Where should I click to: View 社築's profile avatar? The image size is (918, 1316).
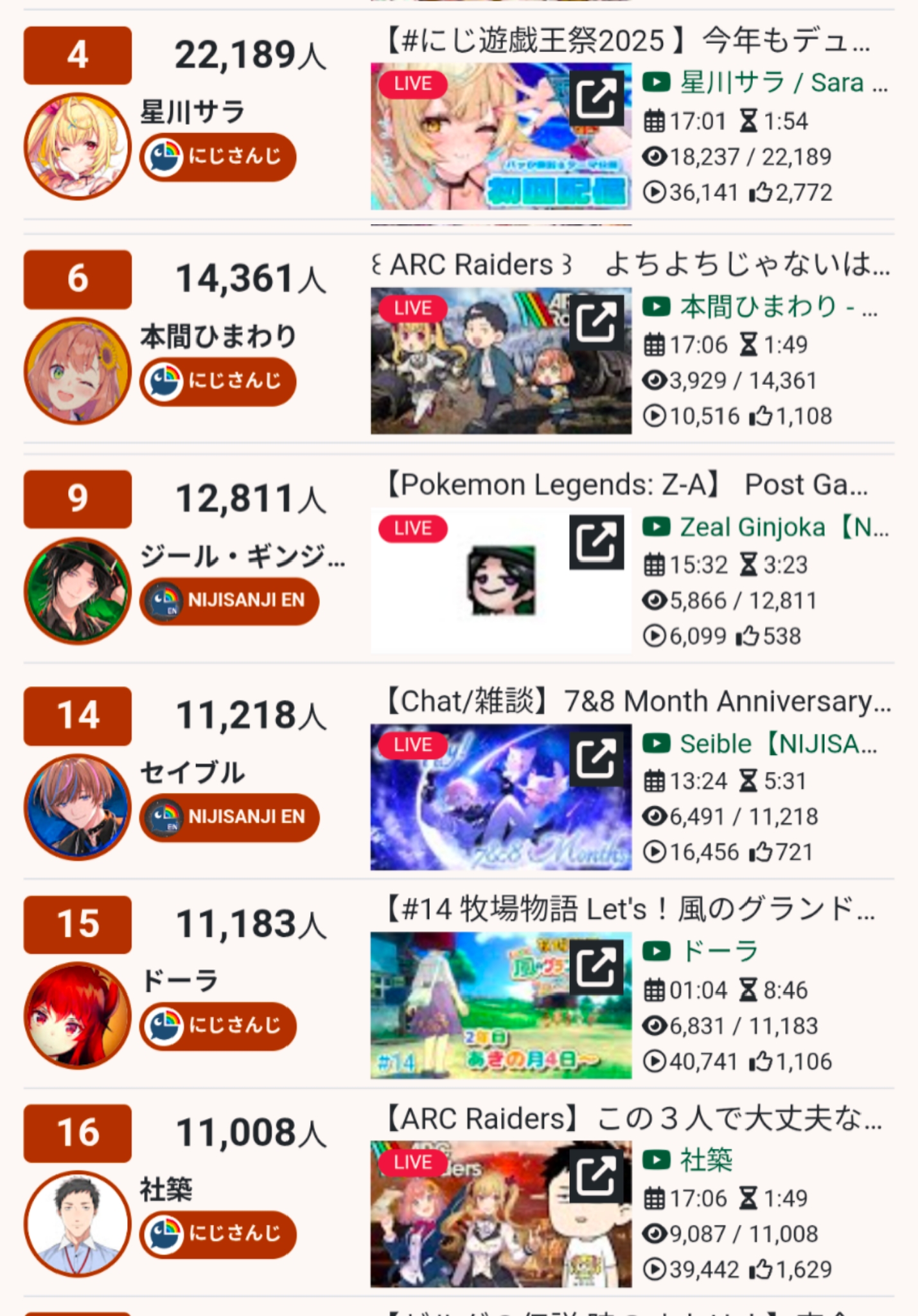coord(77,1224)
